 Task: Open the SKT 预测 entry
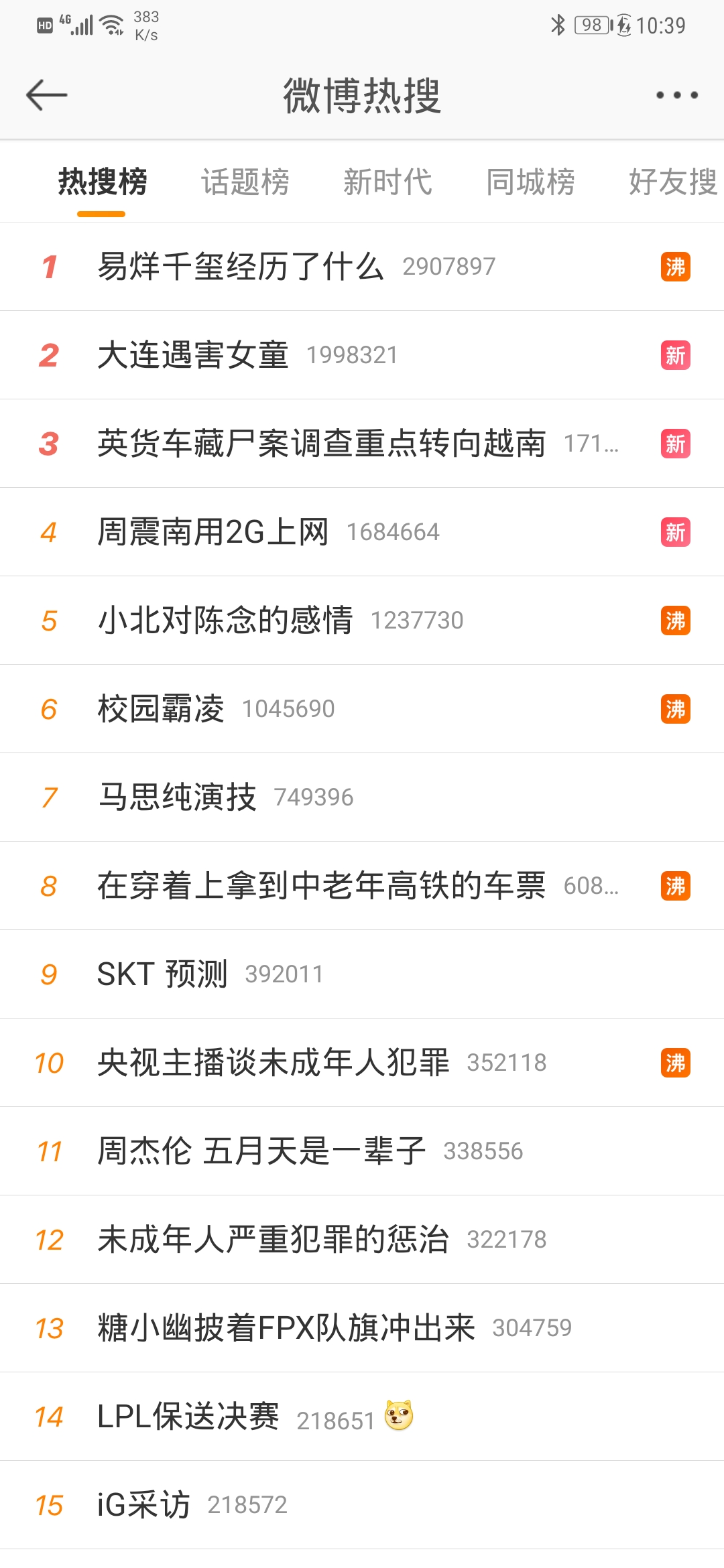point(162,974)
